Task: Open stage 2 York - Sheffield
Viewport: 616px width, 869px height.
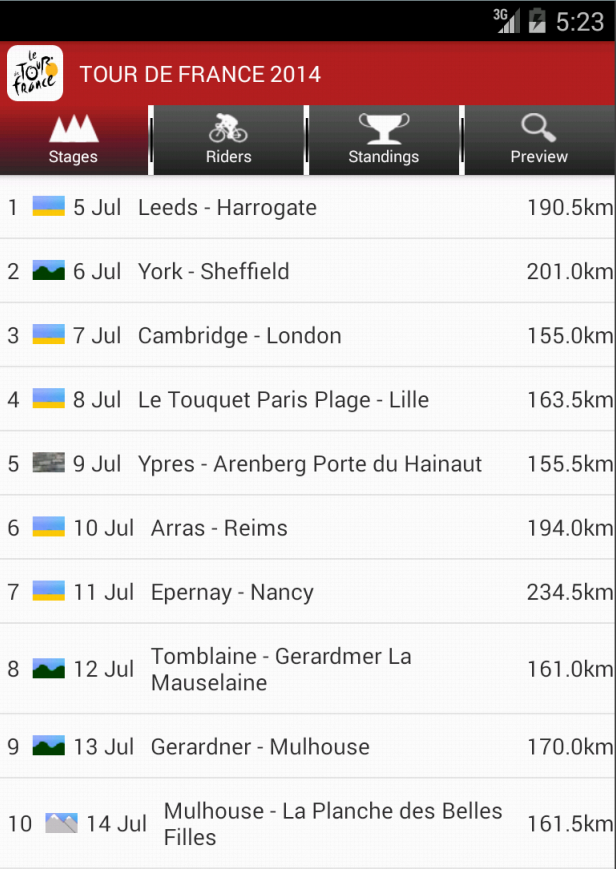Action: click(x=308, y=272)
